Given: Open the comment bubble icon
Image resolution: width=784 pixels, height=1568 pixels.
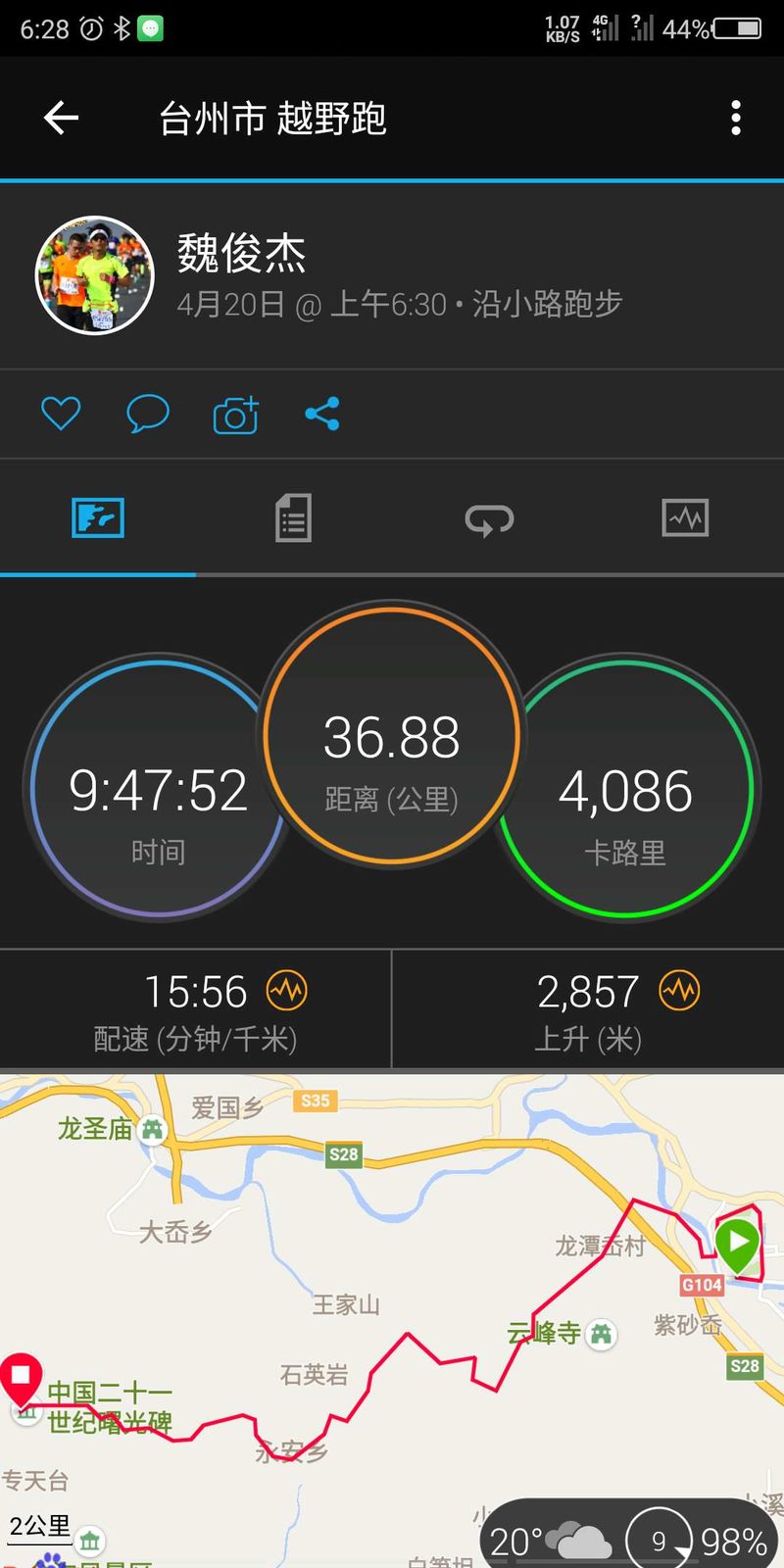Looking at the screenshot, I should 148,414.
